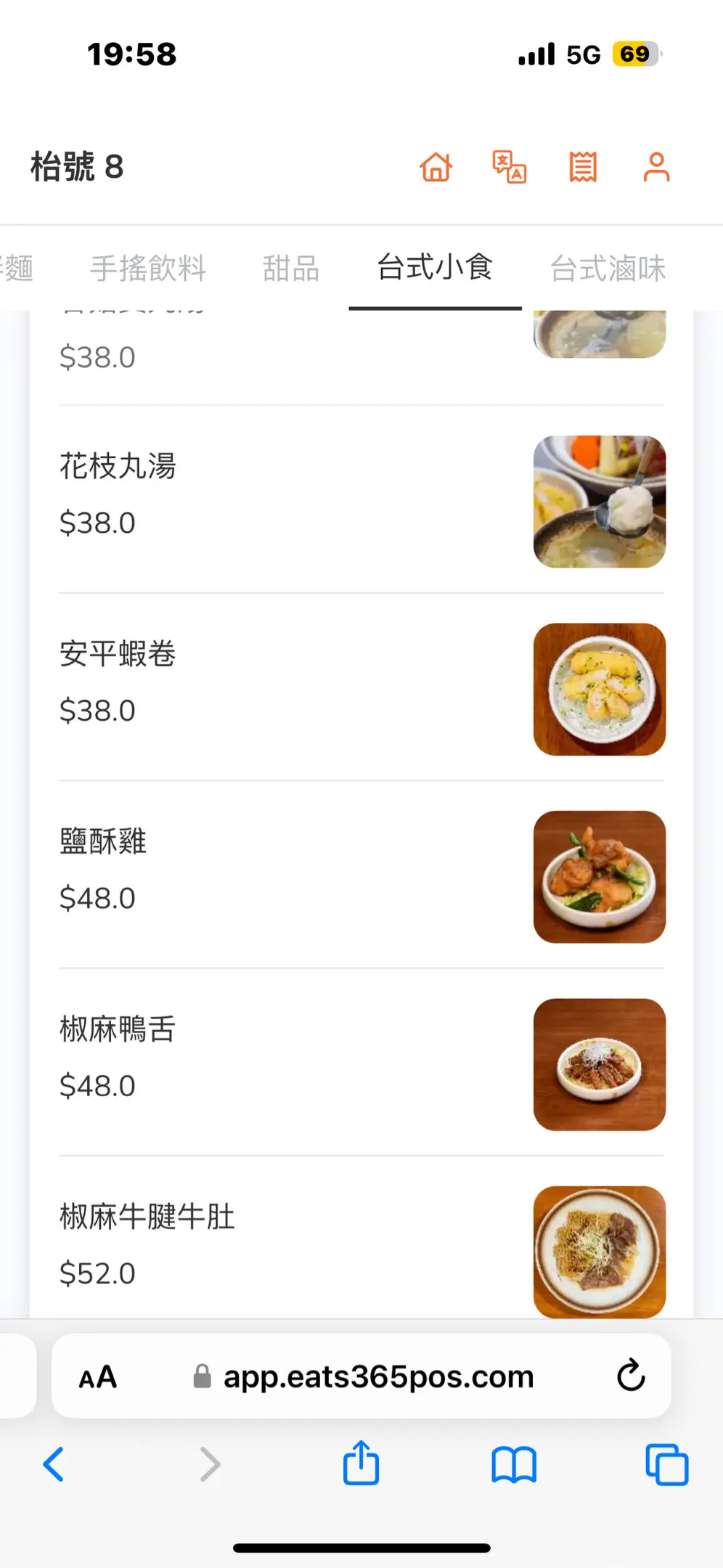View the order receipt list
Image resolution: width=723 pixels, height=1568 pixels.
583,167
